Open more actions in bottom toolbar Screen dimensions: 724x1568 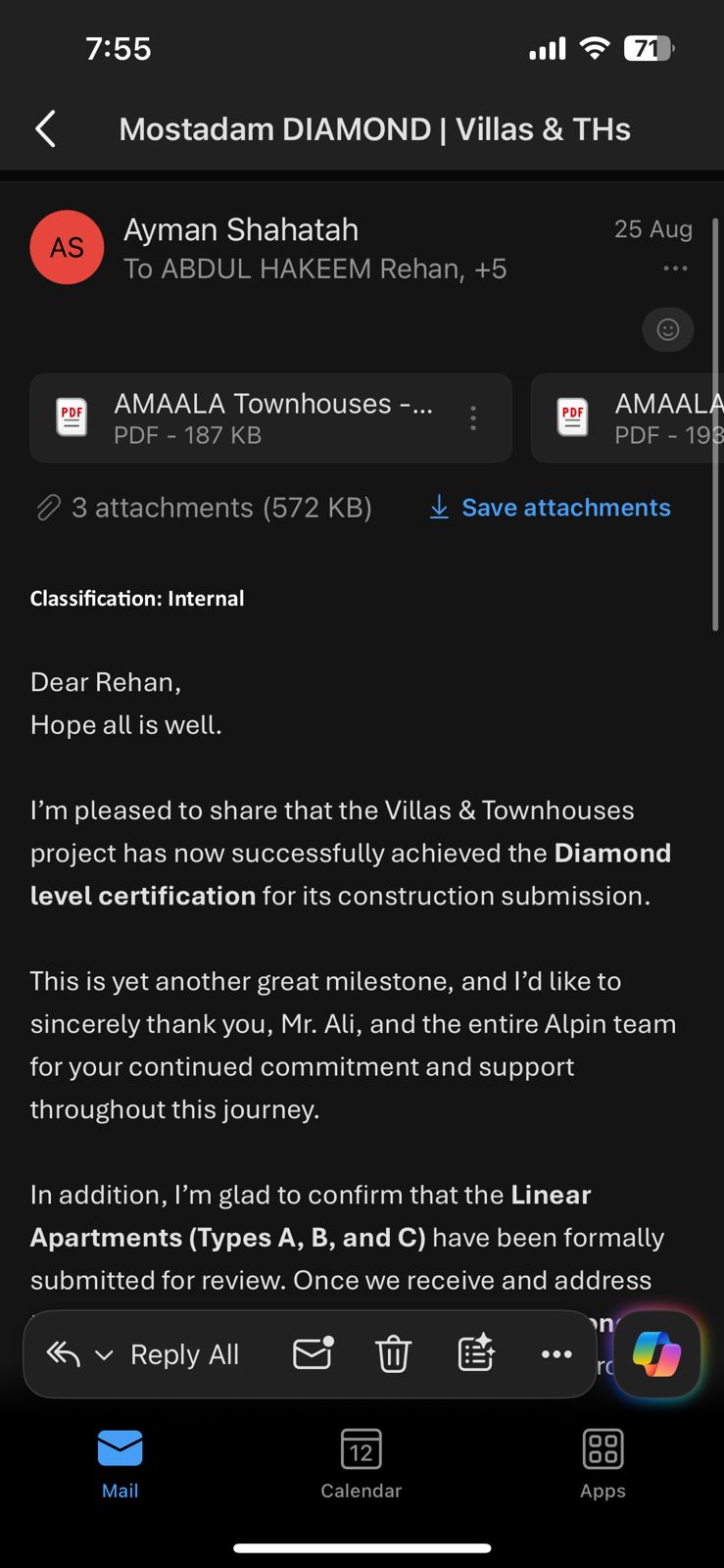pyautogui.click(x=556, y=1354)
